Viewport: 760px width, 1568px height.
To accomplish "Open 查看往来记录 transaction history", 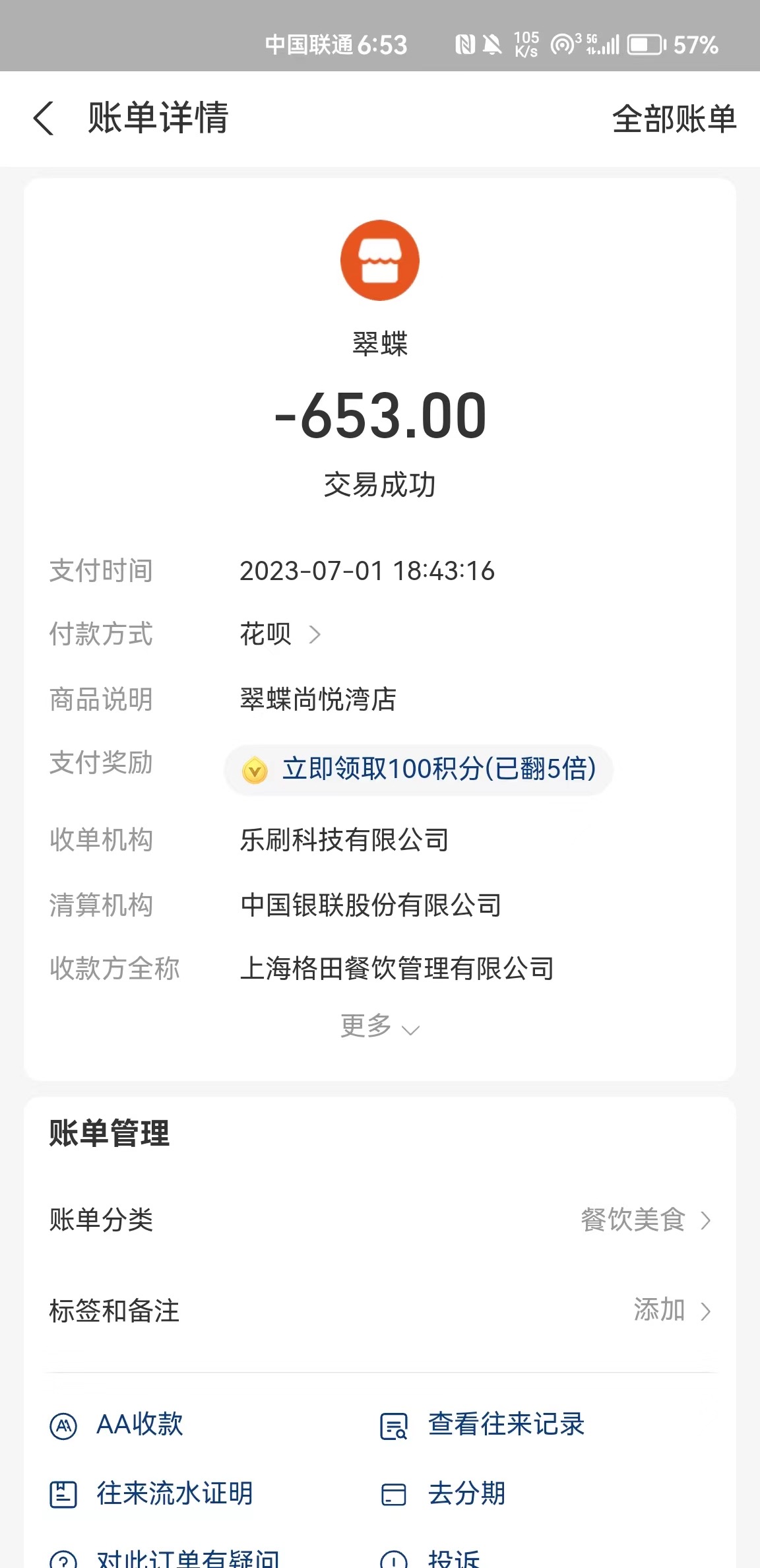I will point(482,1425).
